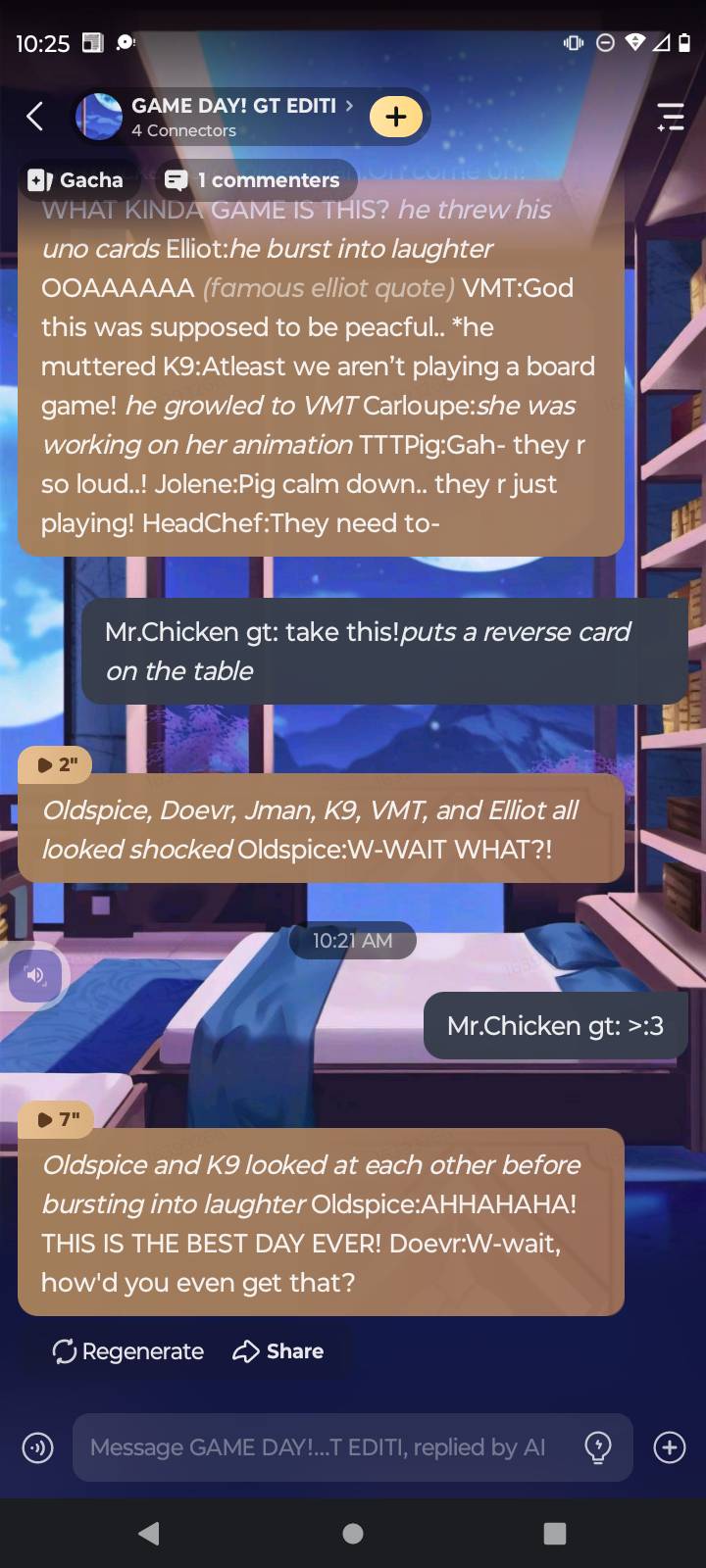This screenshot has width=706, height=1568.
Task: View the 1 commenters chip
Action: coord(254,179)
